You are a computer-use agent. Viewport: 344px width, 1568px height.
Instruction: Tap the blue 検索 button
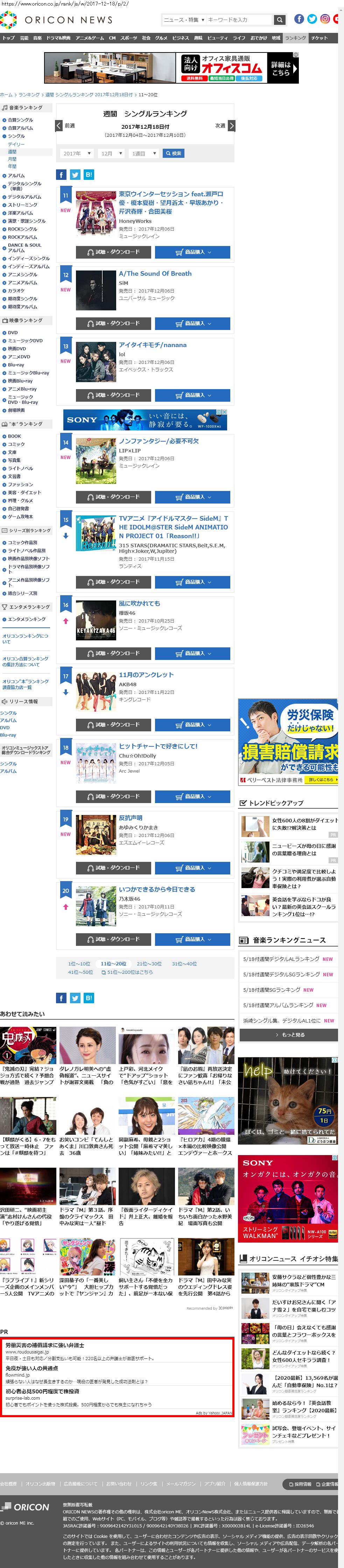173,153
